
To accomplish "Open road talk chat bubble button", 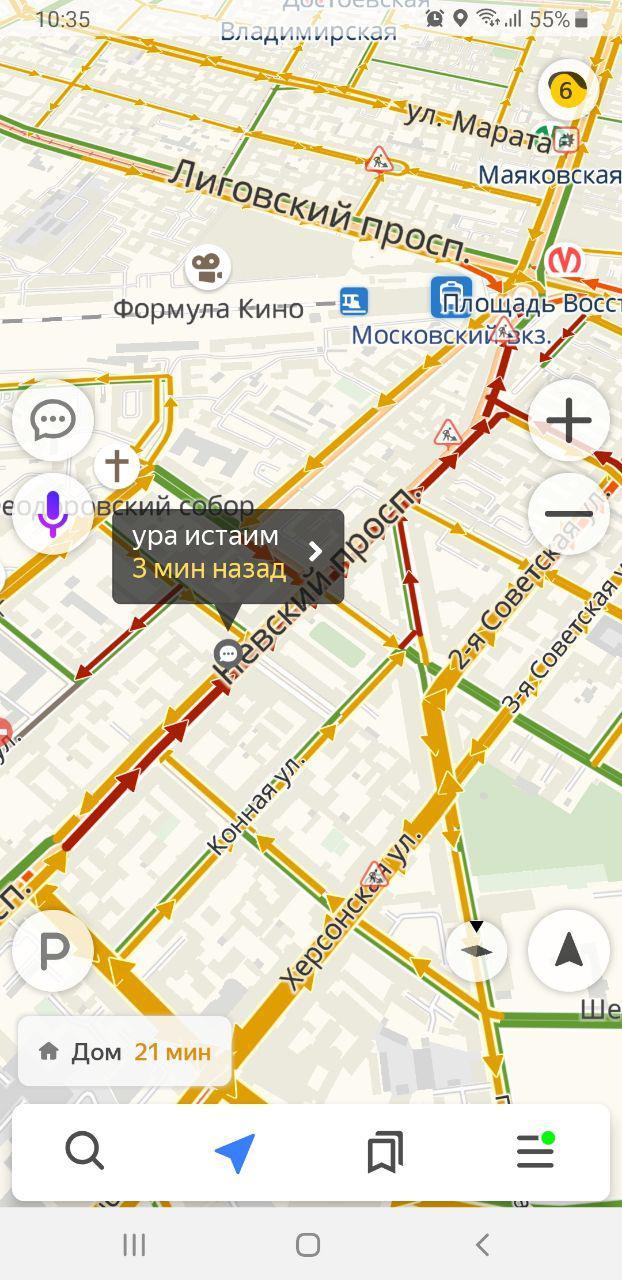I will coord(53,420).
